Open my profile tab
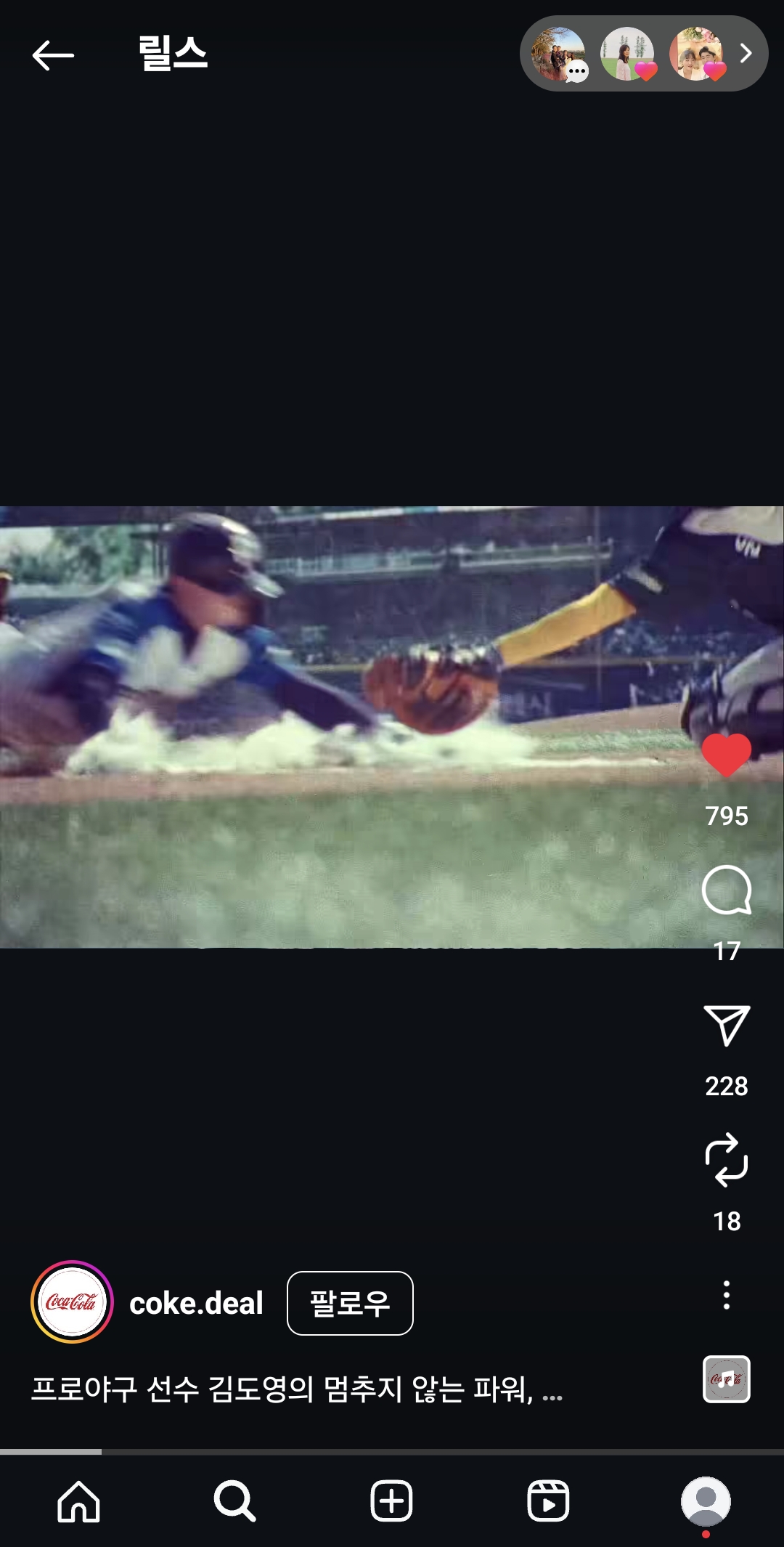Viewport: 784px width, 1547px height. (x=706, y=1501)
